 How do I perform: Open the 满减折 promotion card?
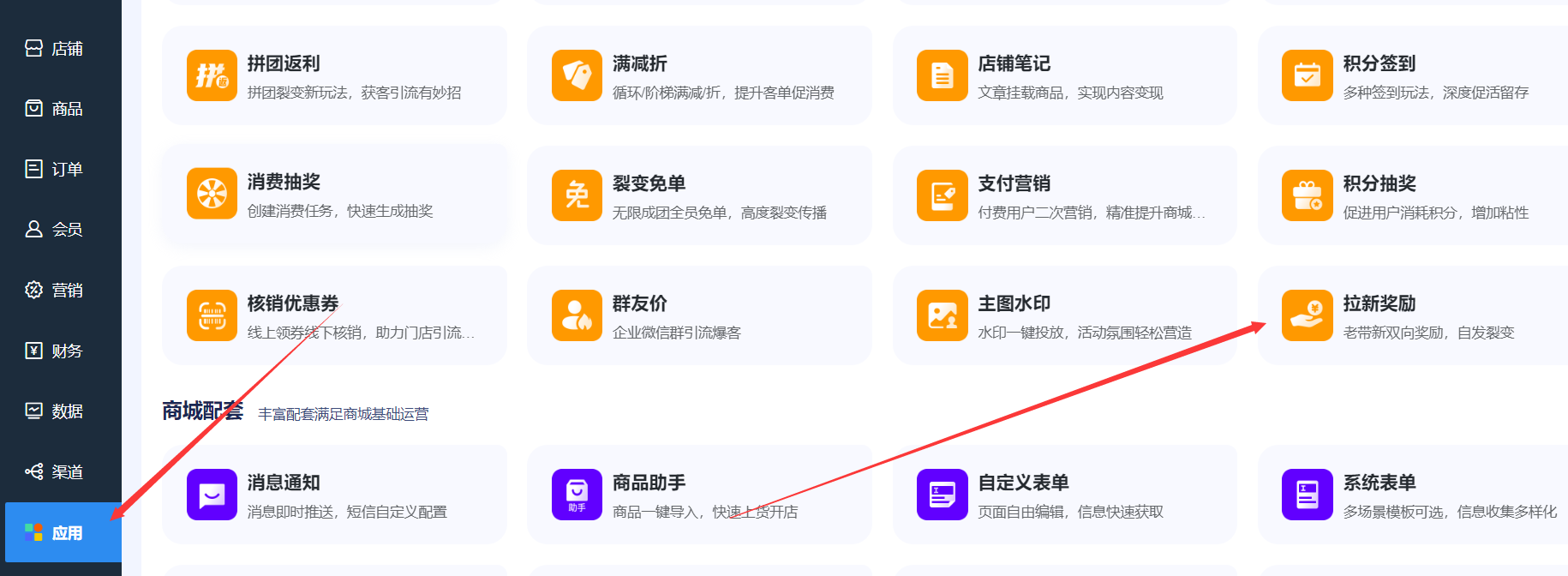[x=699, y=75]
